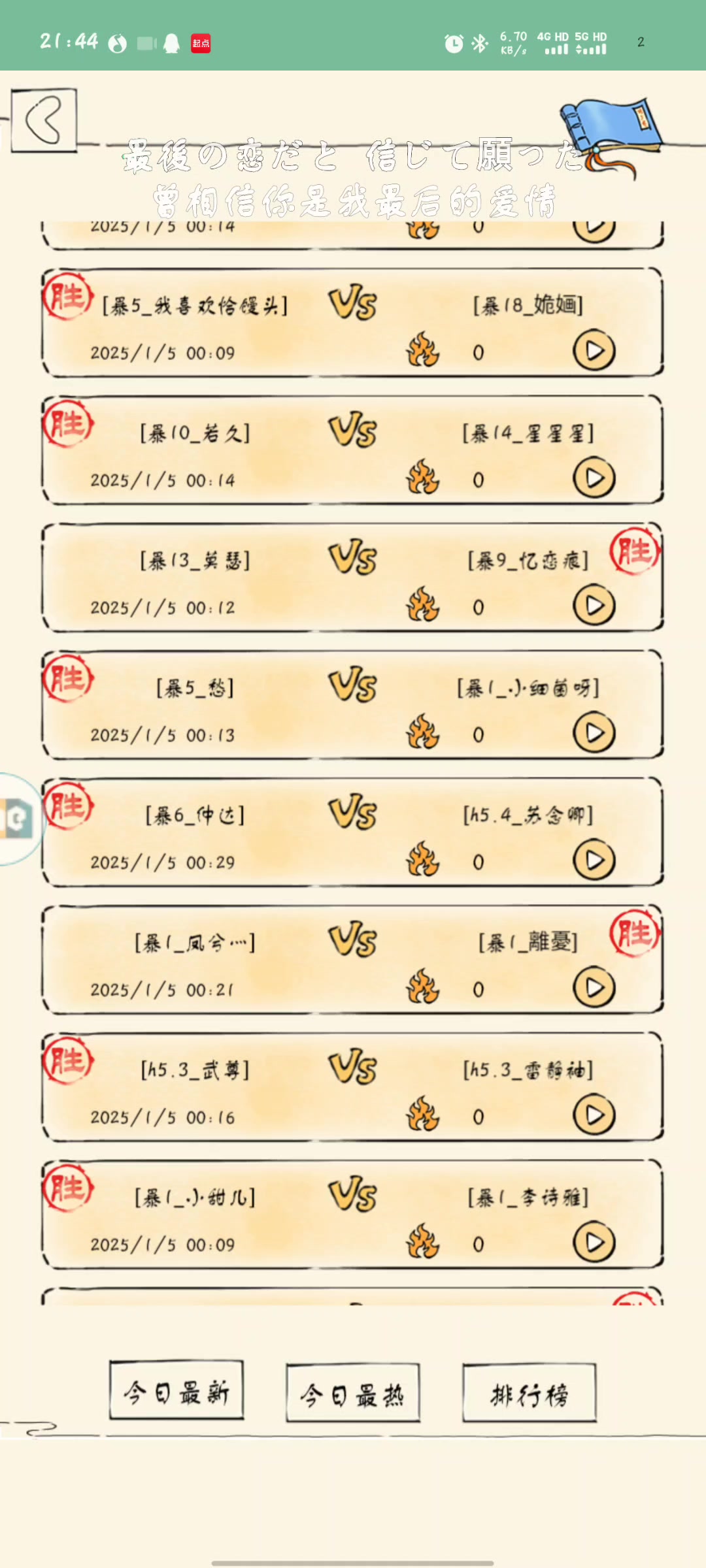
Task: Go back using the arrow button
Action: point(44,120)
